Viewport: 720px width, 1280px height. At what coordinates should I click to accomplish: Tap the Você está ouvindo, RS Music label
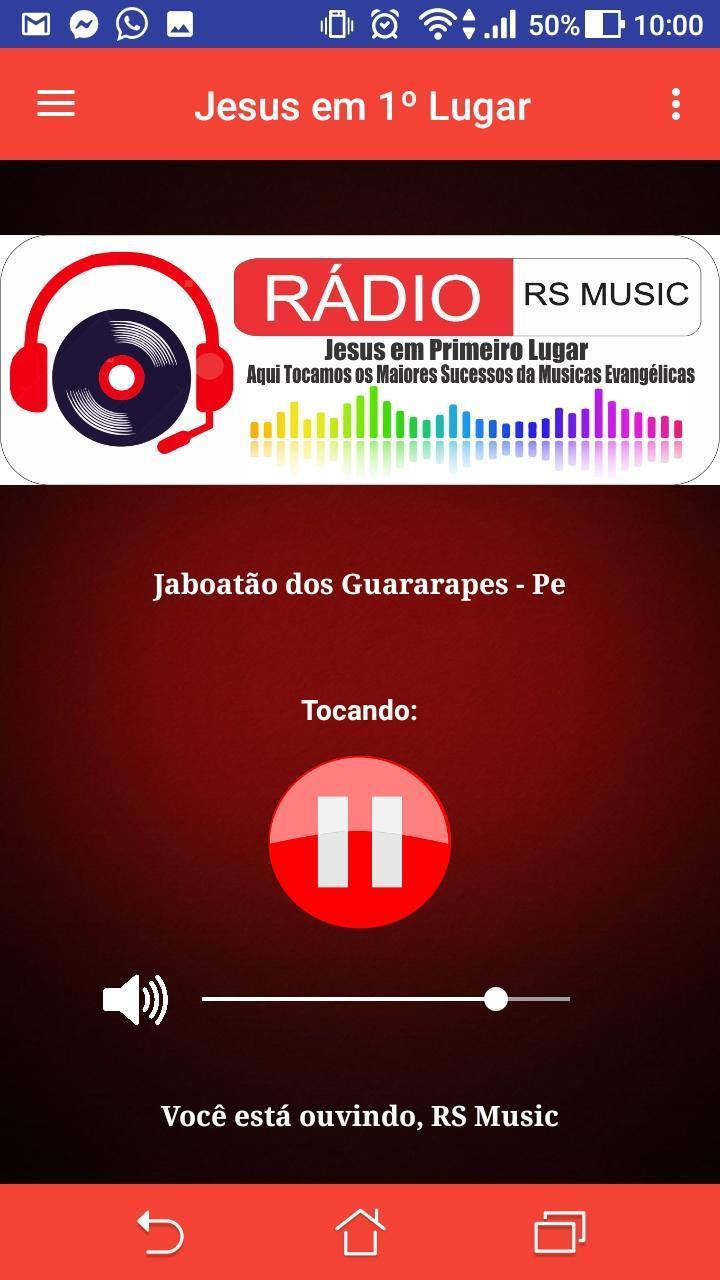[360, 1115]
